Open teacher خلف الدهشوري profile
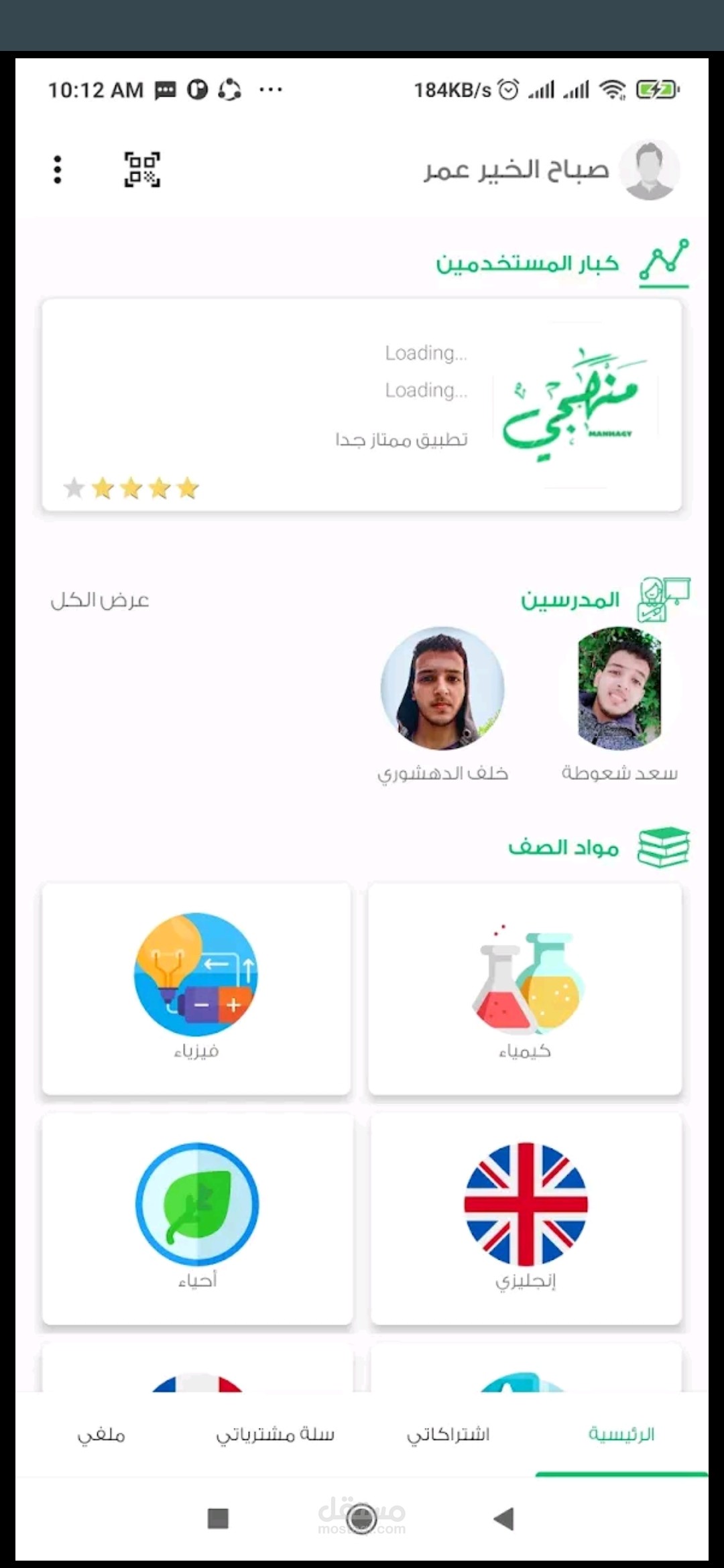Viewport: 724px width, 1568px height. (442, 704)
